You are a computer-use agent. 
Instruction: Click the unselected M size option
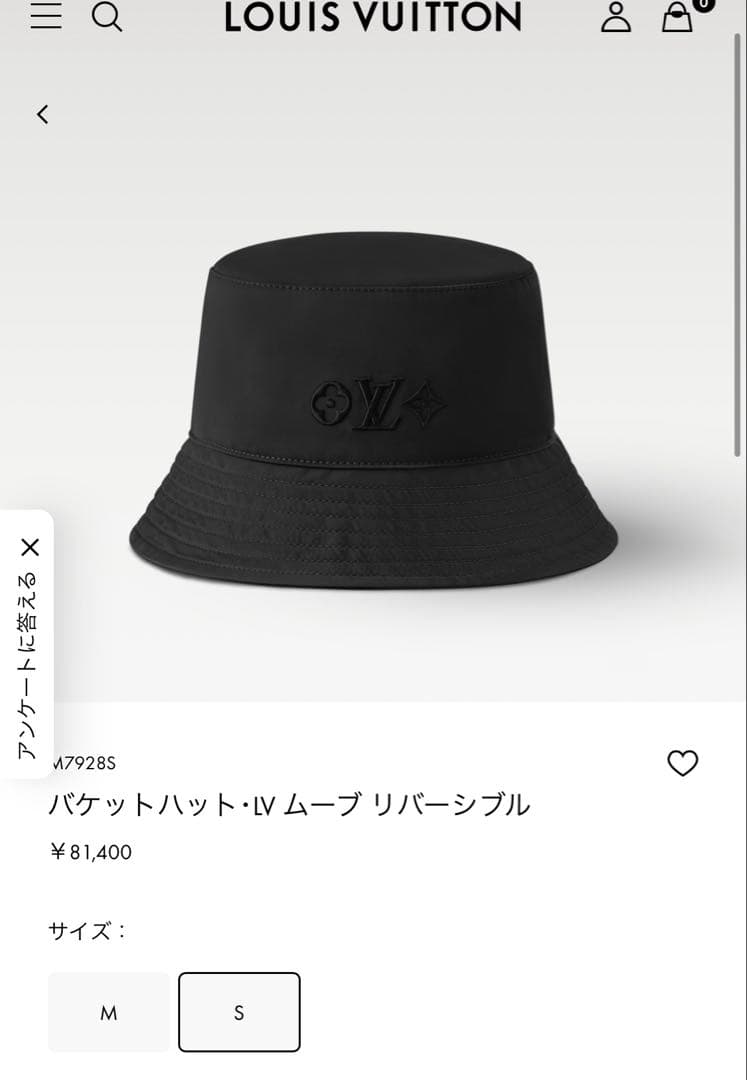coord(107,1012)
